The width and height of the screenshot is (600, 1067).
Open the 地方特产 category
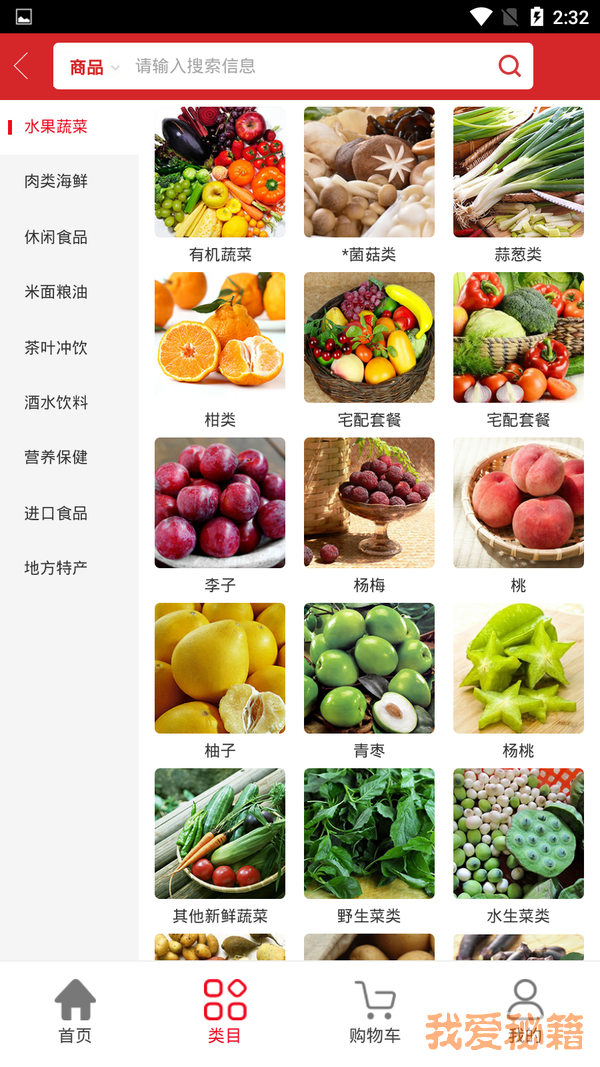(57, 568)
